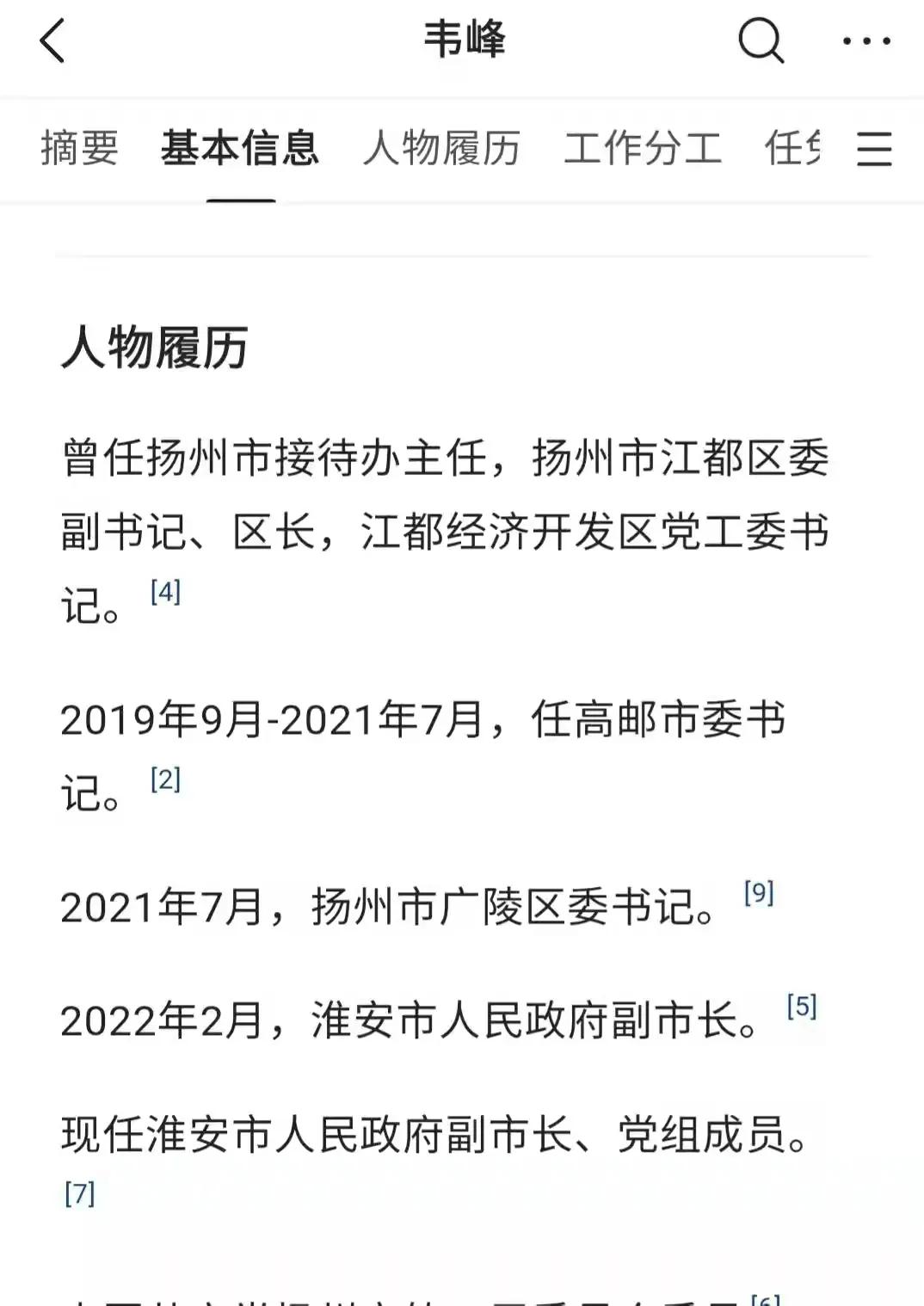Tap the back arrow to return
Image resolution: width=924 pixels, height=1306 pixels.
(50, 40)
